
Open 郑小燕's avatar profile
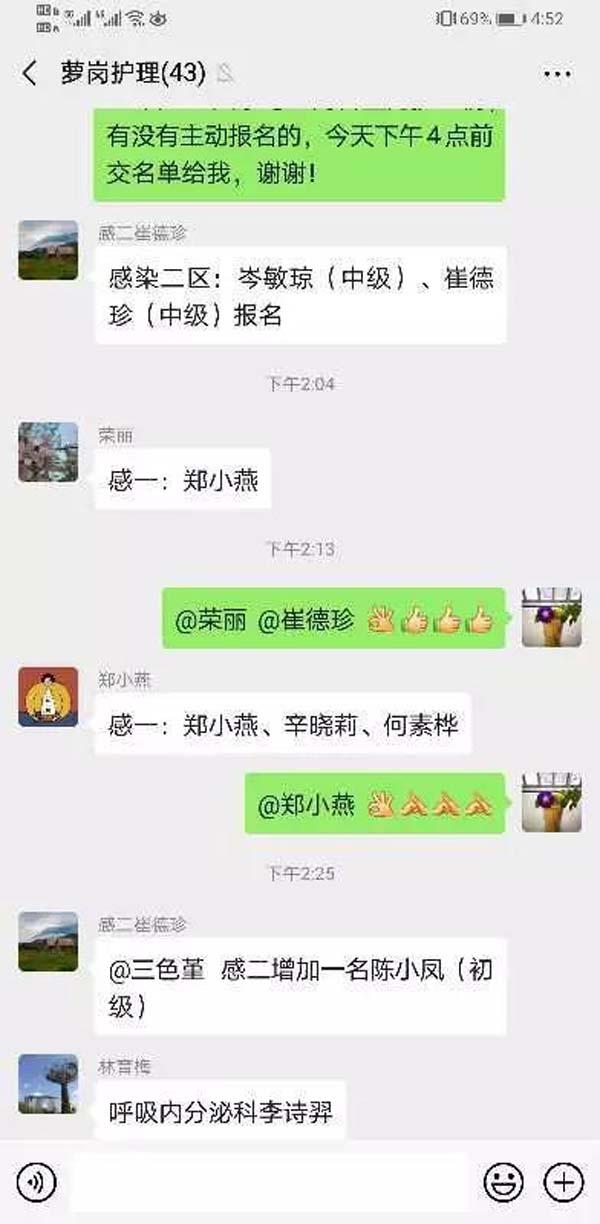pos(48,696)
